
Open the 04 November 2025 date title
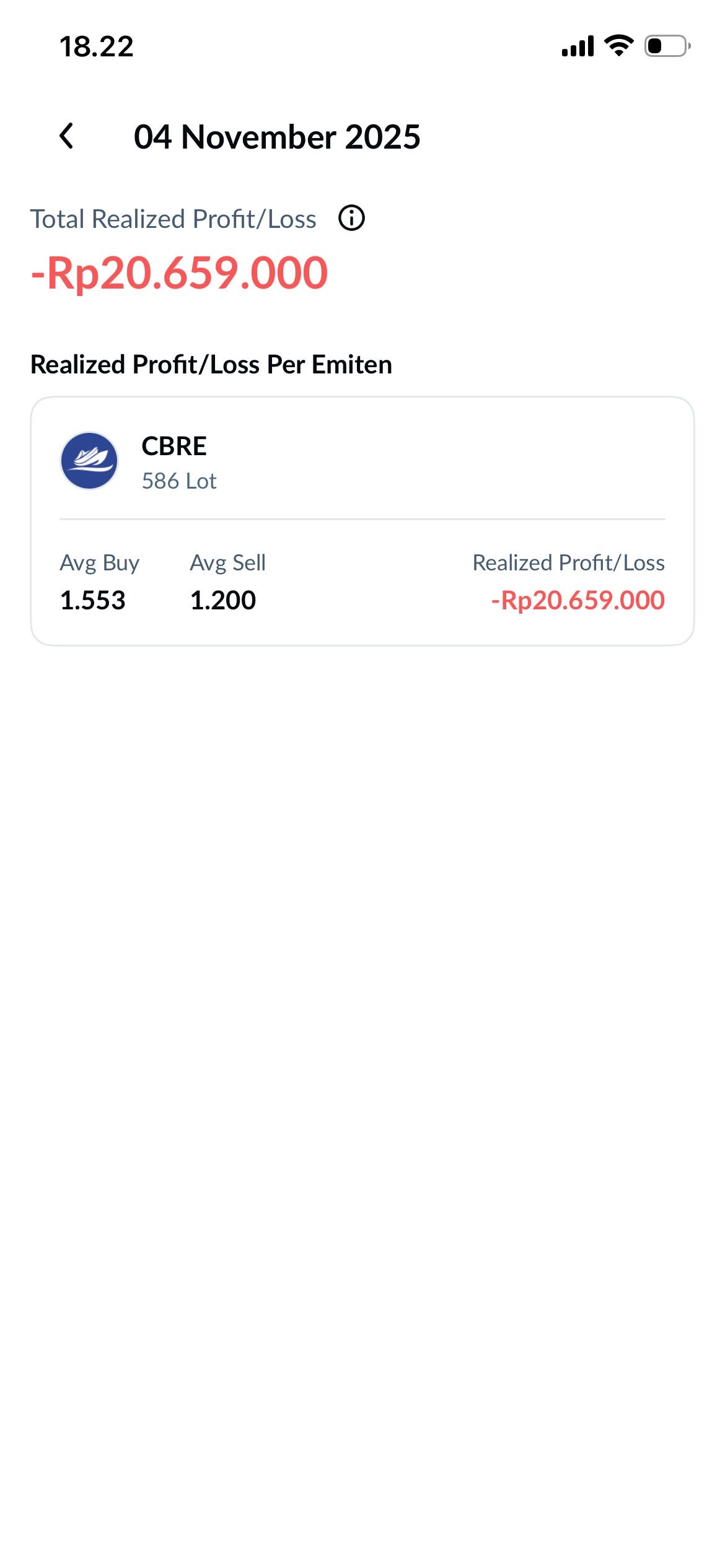point(278,137)
